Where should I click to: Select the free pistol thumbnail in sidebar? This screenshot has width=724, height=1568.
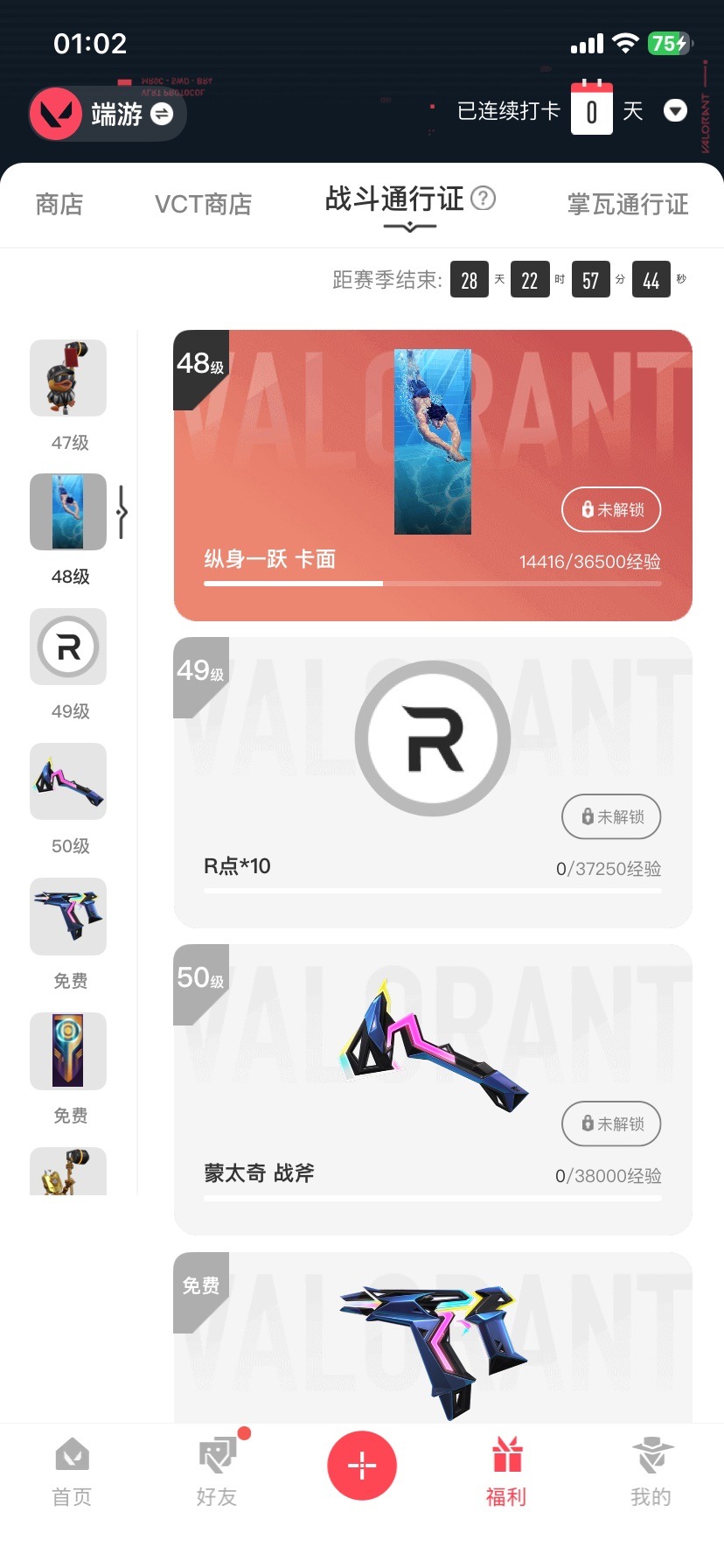pyautogui.click(x=68, y=916)
